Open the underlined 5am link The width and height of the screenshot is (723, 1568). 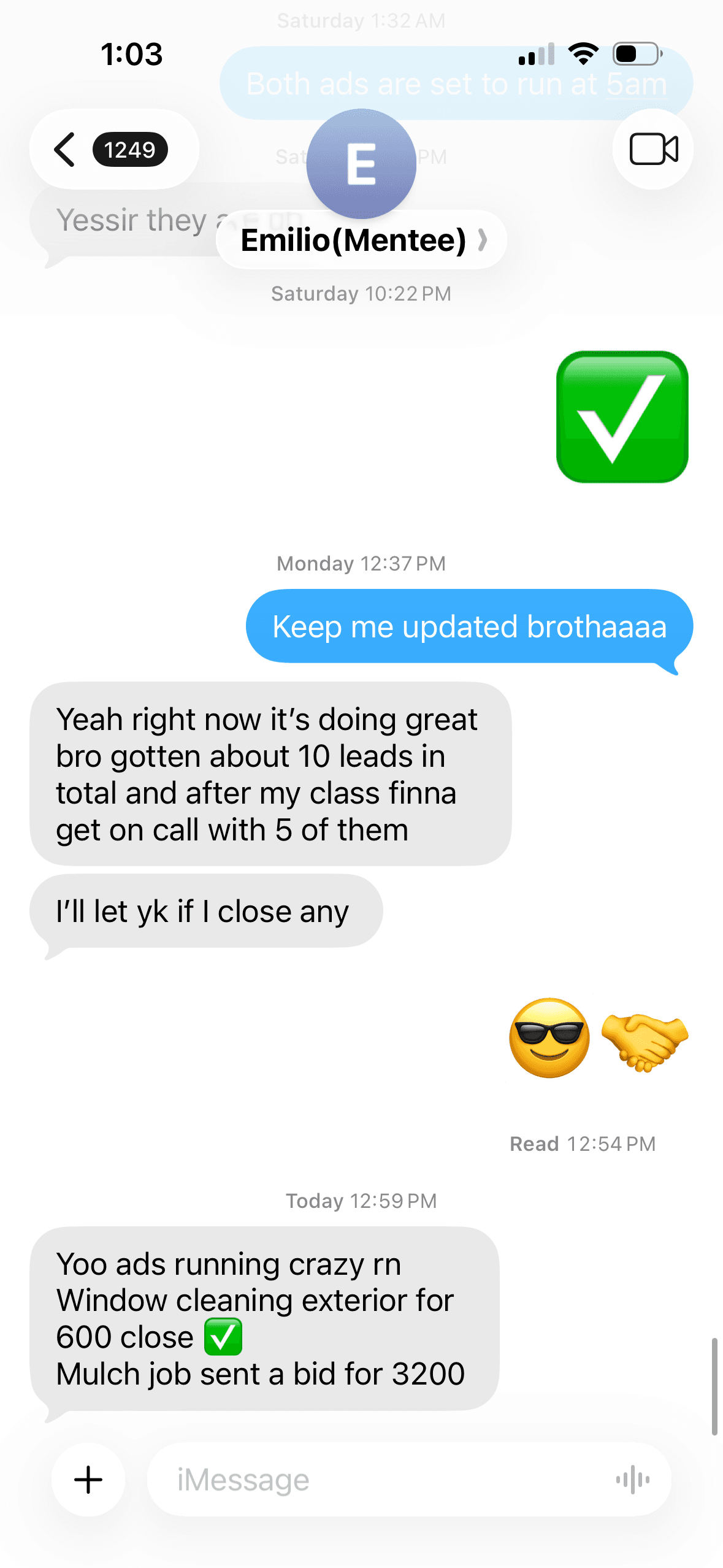click(635, 84)
